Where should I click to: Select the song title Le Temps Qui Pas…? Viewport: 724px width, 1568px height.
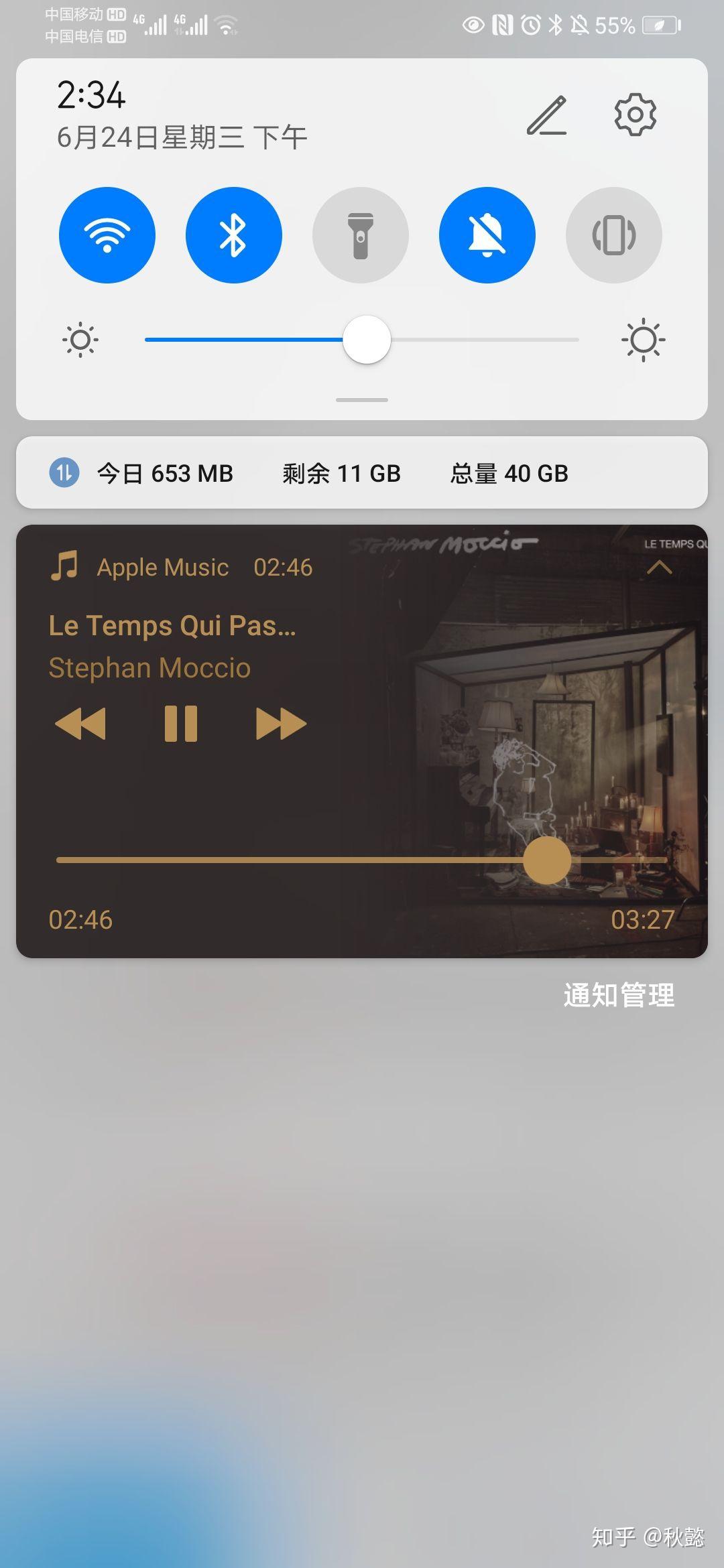(x=172, y=626)
